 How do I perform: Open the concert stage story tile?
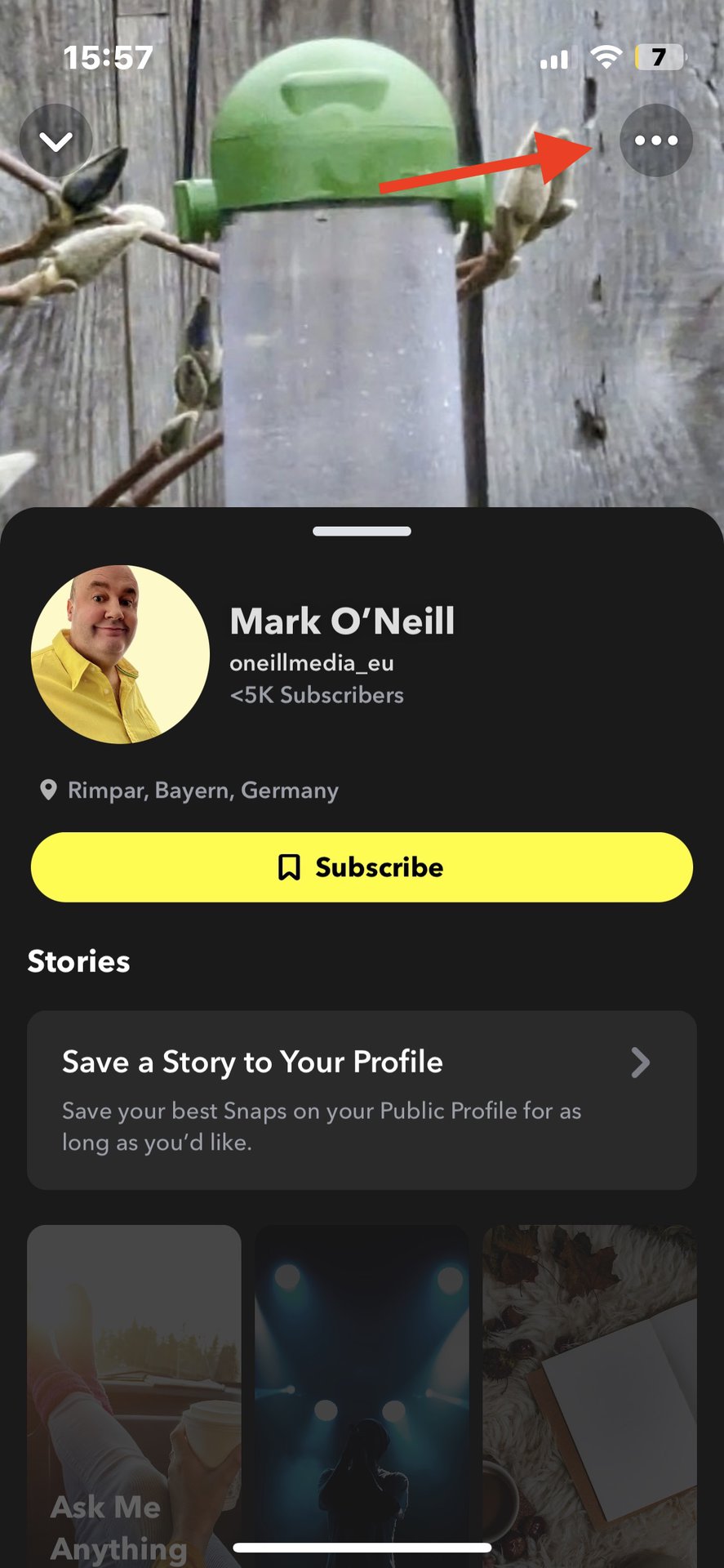(362, 1388)
